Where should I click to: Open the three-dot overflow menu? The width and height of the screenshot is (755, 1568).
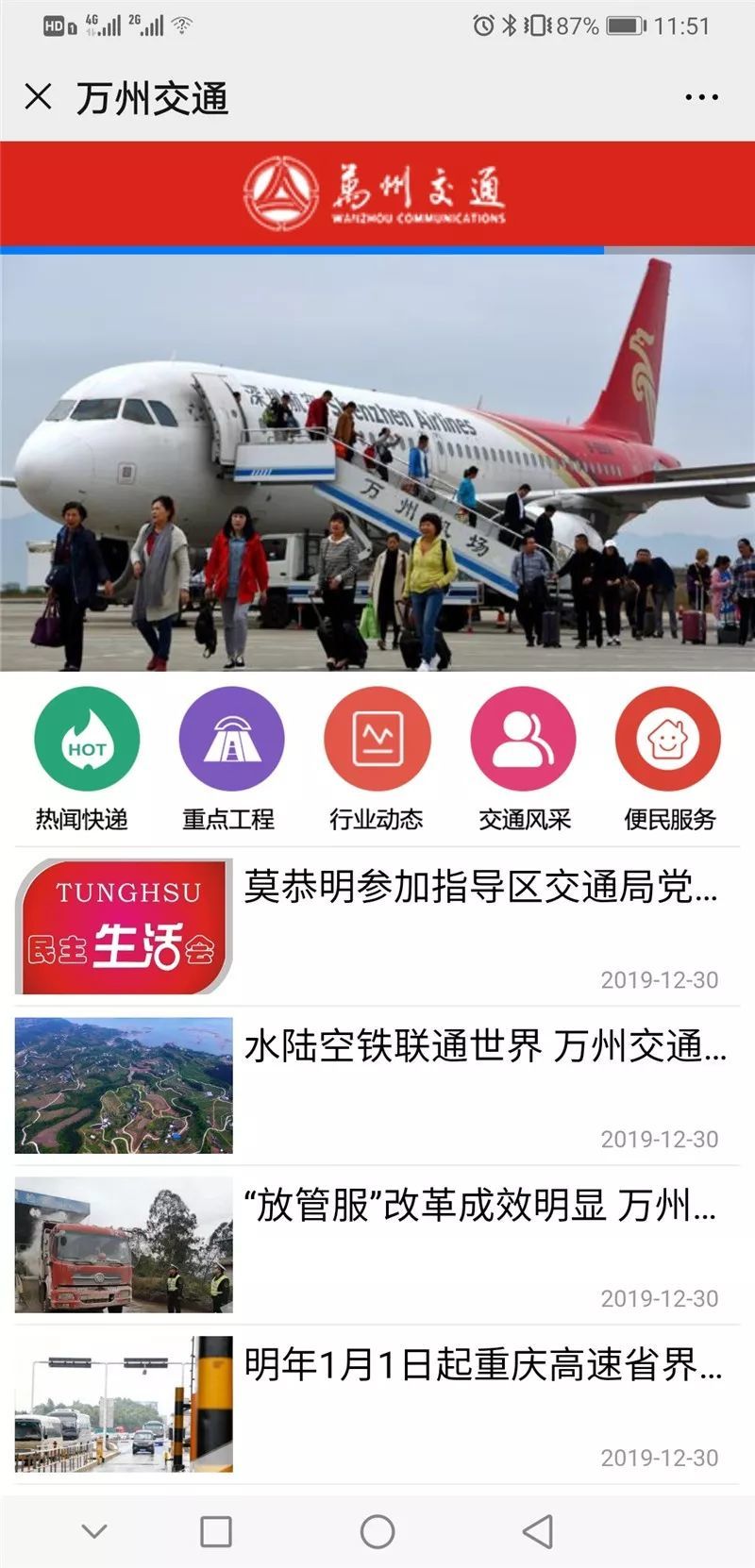click(701, 97)
